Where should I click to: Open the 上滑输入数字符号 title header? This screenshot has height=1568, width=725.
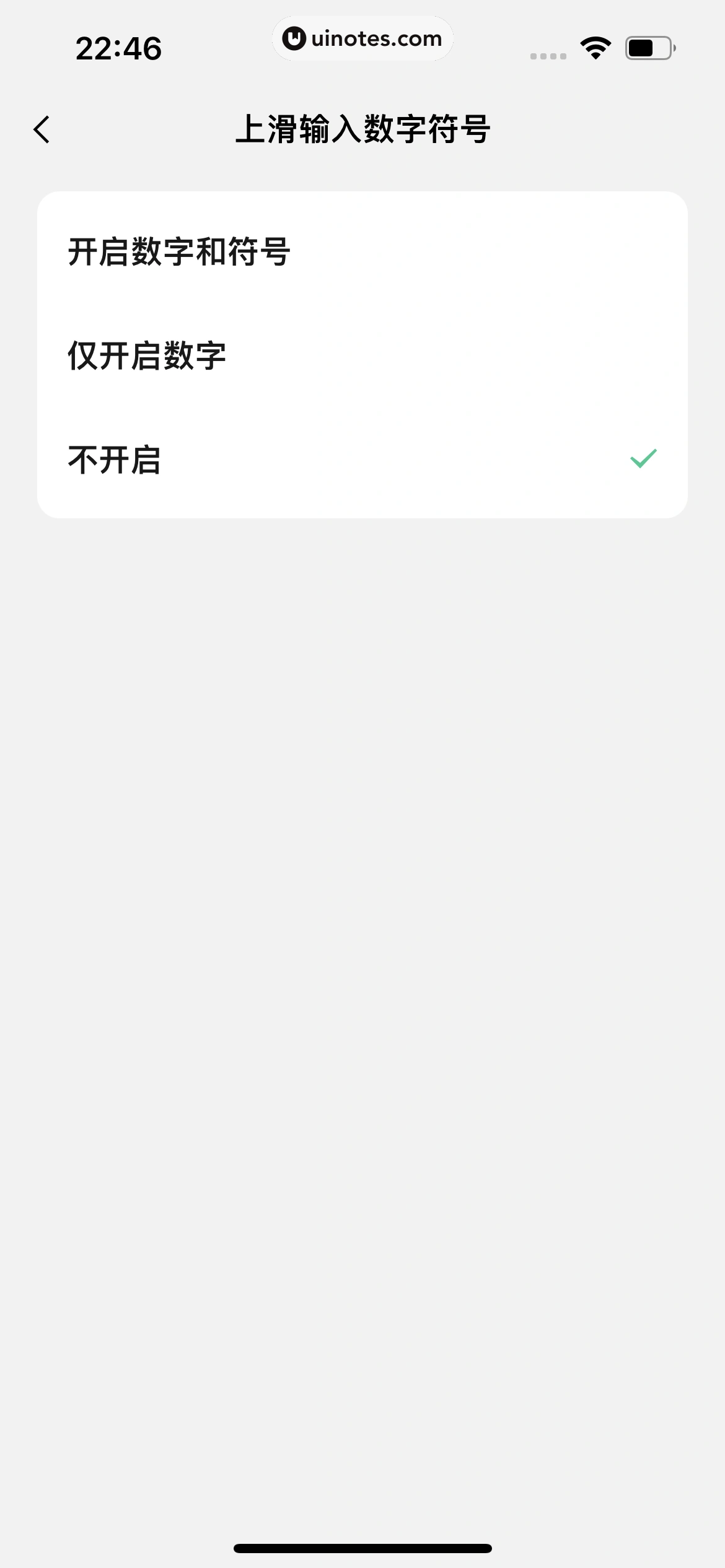(362, 127)
